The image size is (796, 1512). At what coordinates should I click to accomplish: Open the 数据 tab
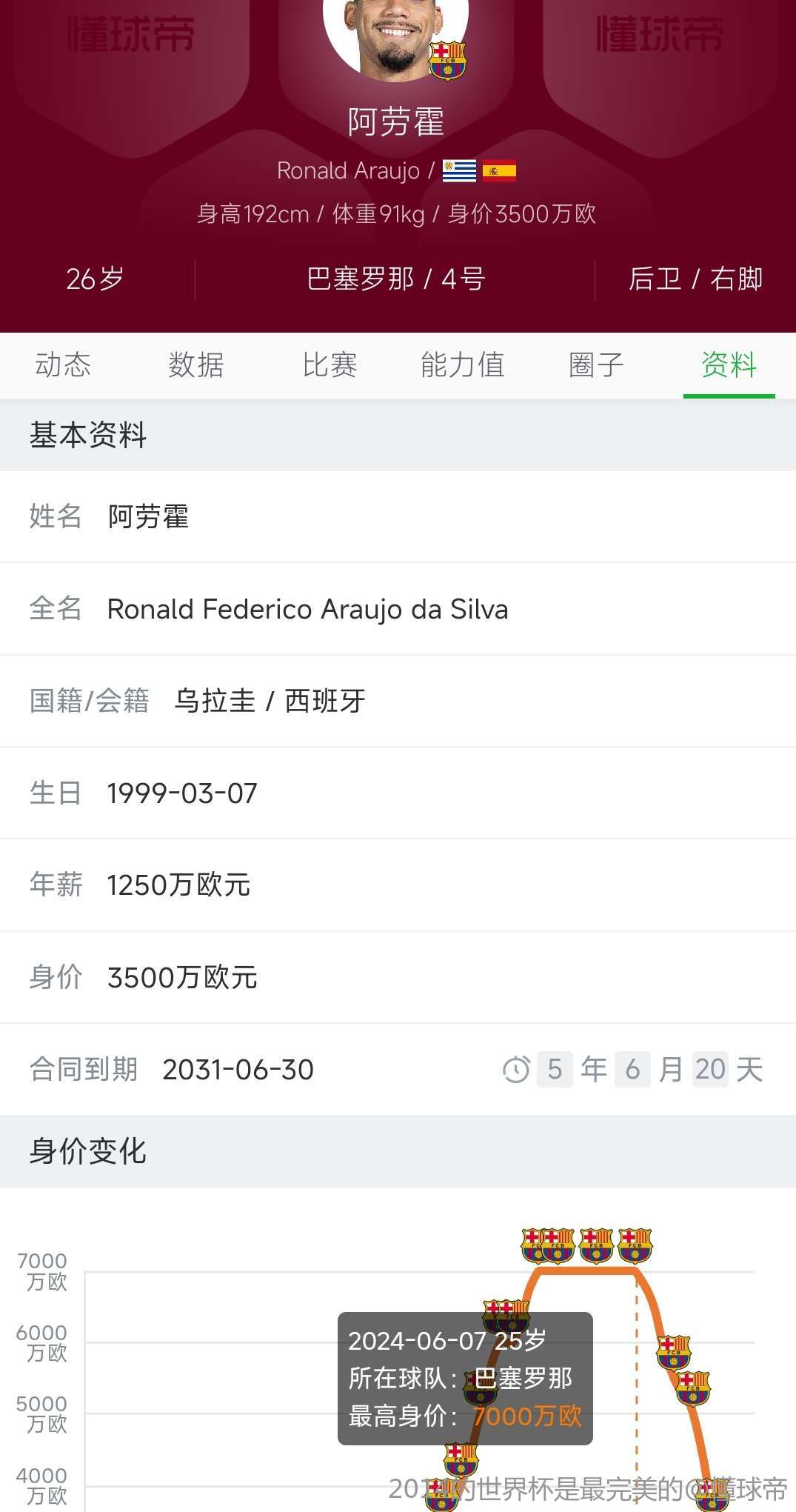click(x=196, y=365)
